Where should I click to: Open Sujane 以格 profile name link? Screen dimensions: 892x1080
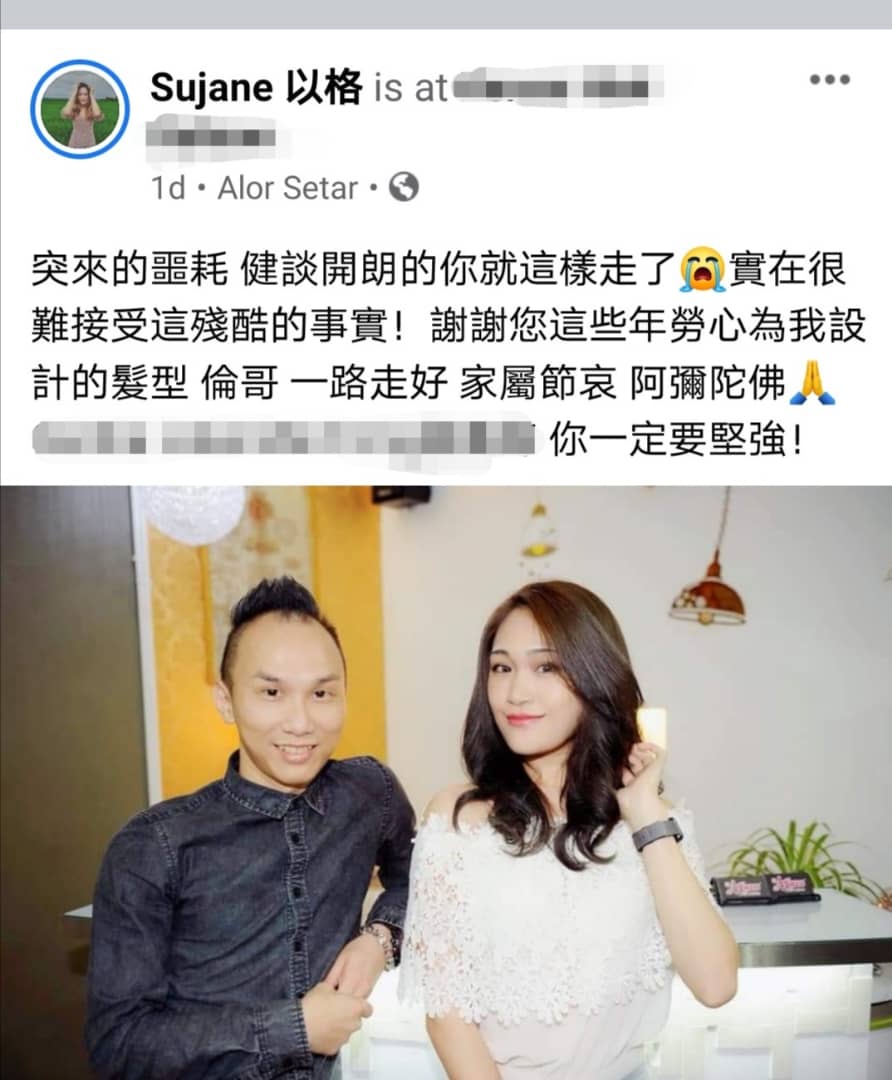(x=256, y=88)
